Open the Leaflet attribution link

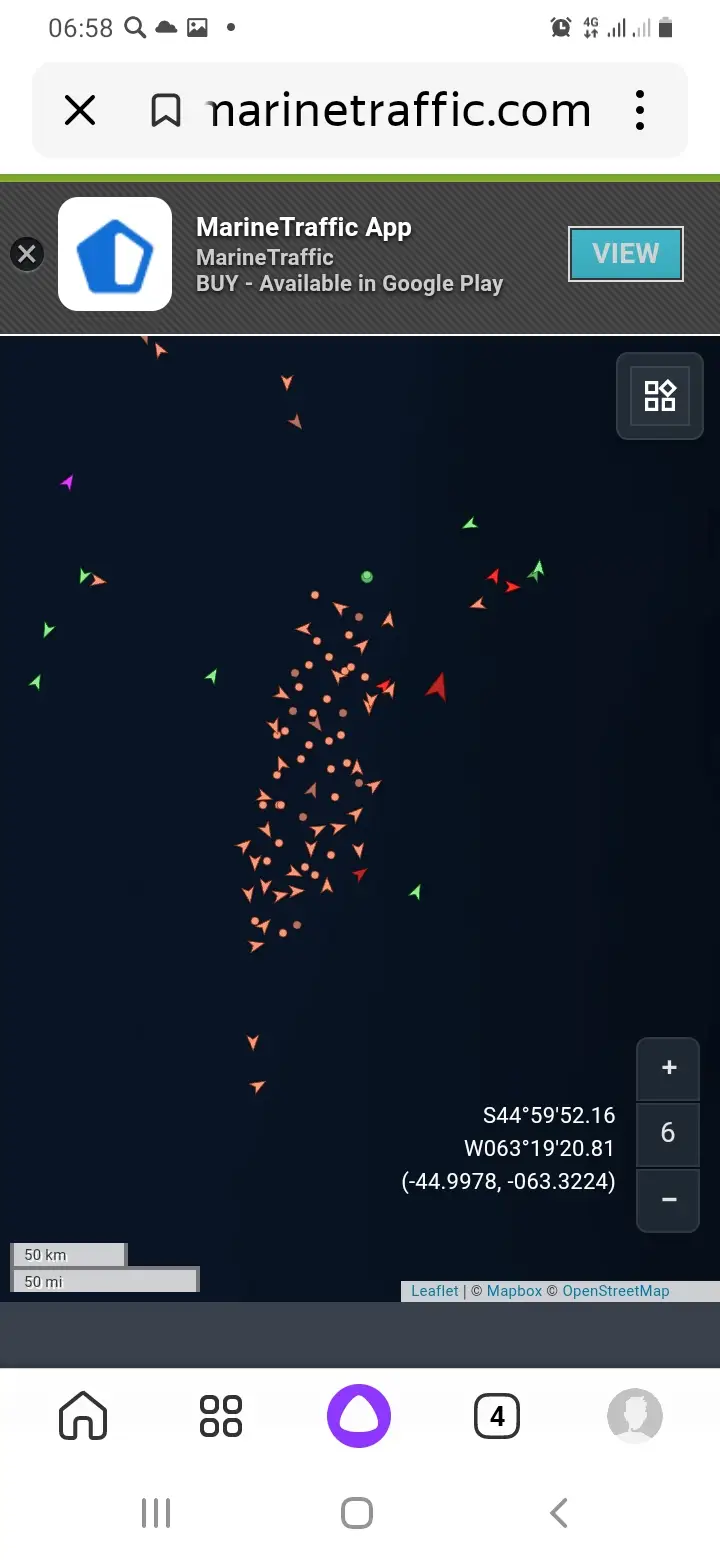435,1291
